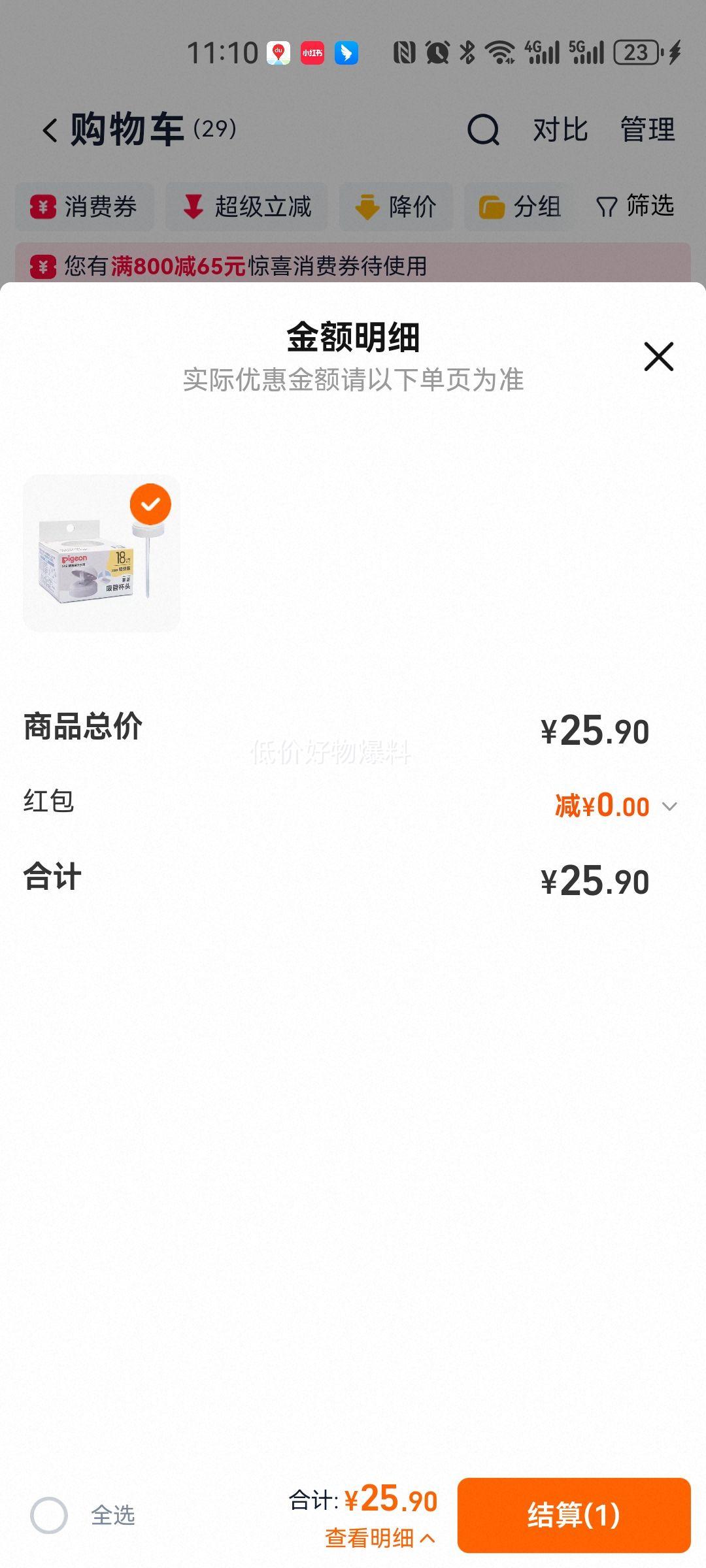Switch to 对比 compare mode
The image size is (706, 1568).
pos(559,130)
